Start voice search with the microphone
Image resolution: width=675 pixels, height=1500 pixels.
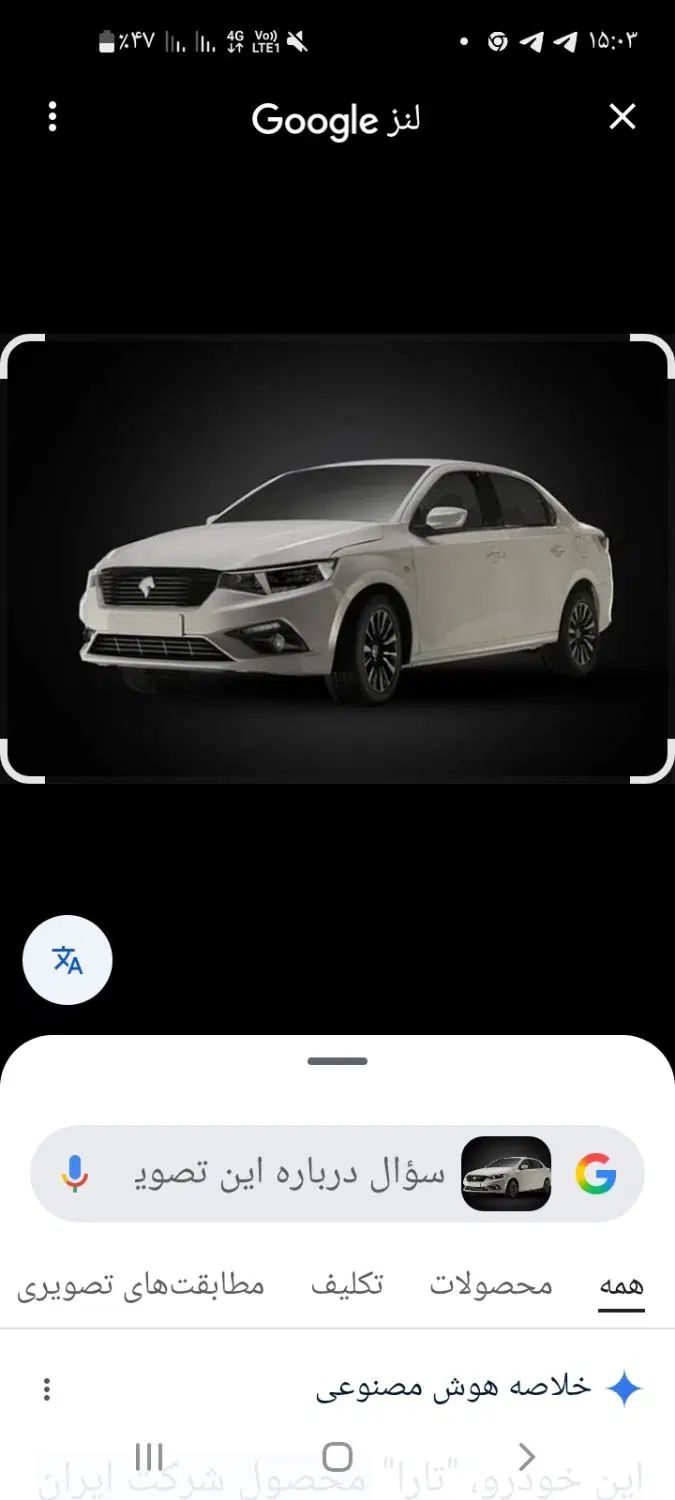(74, 1174)
